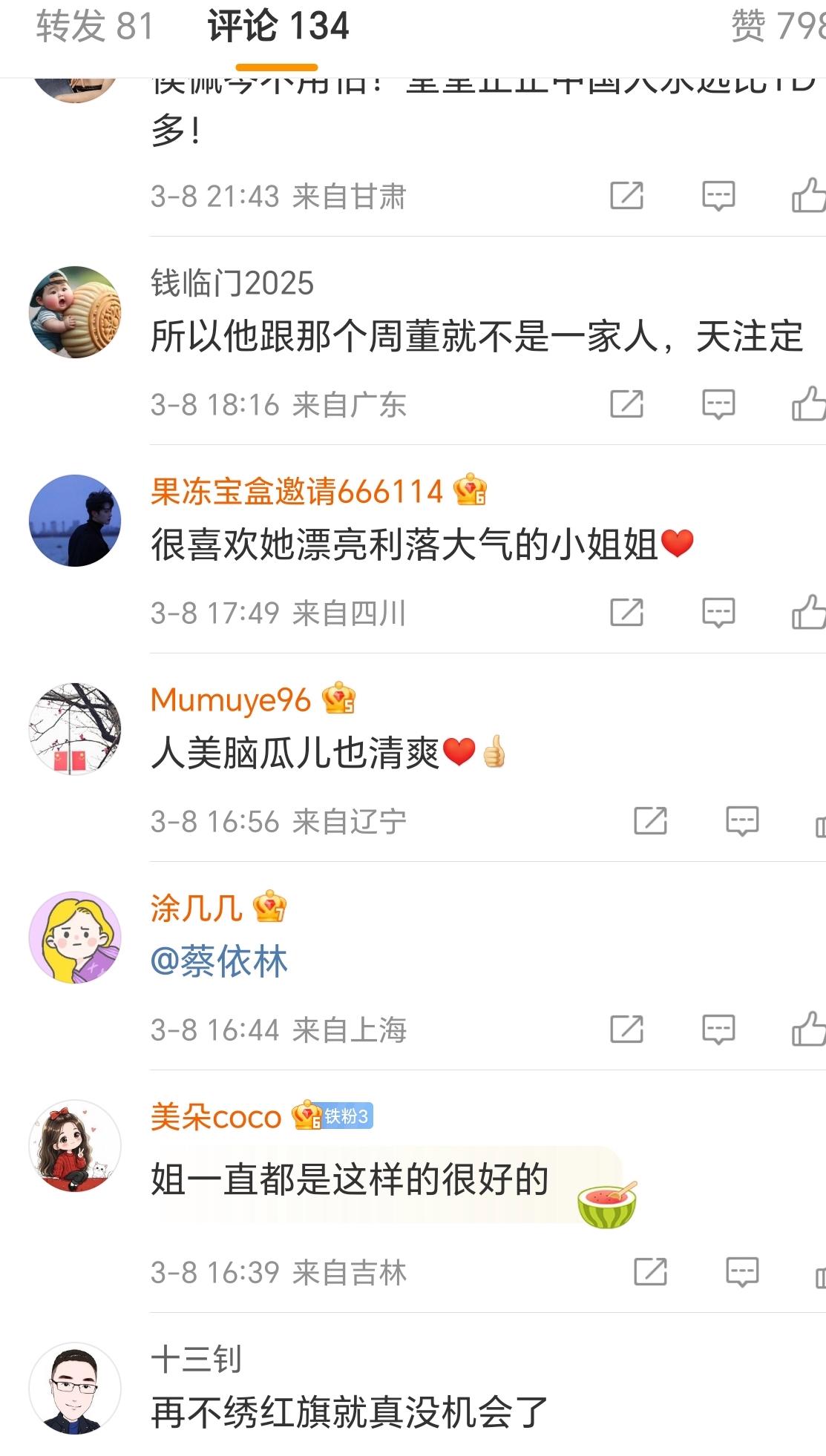
Task: Visit 美朵coco's profile by username
Action: [216, 1117]
